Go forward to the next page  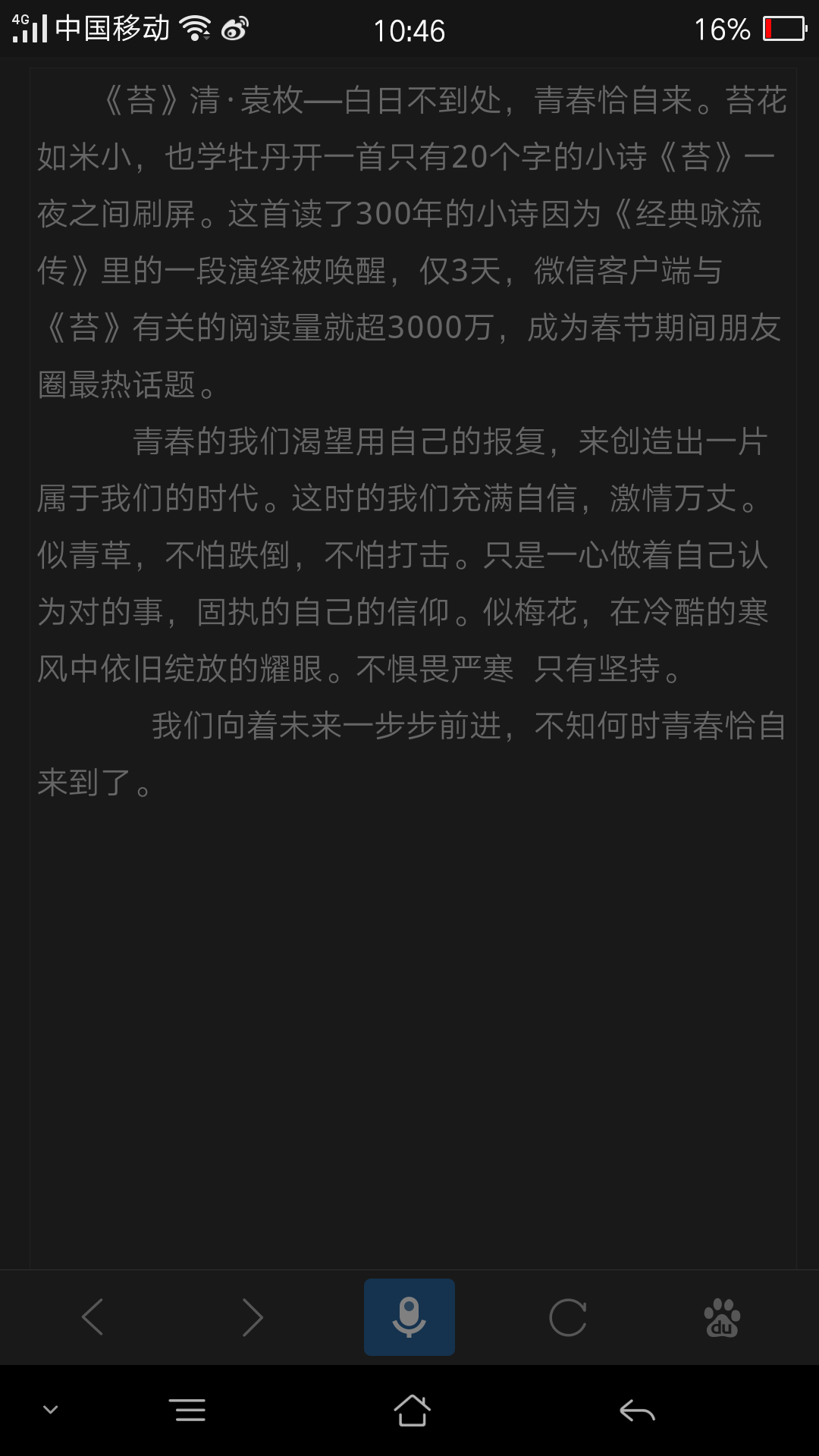pyautogui.click(x=253, y=1317)
